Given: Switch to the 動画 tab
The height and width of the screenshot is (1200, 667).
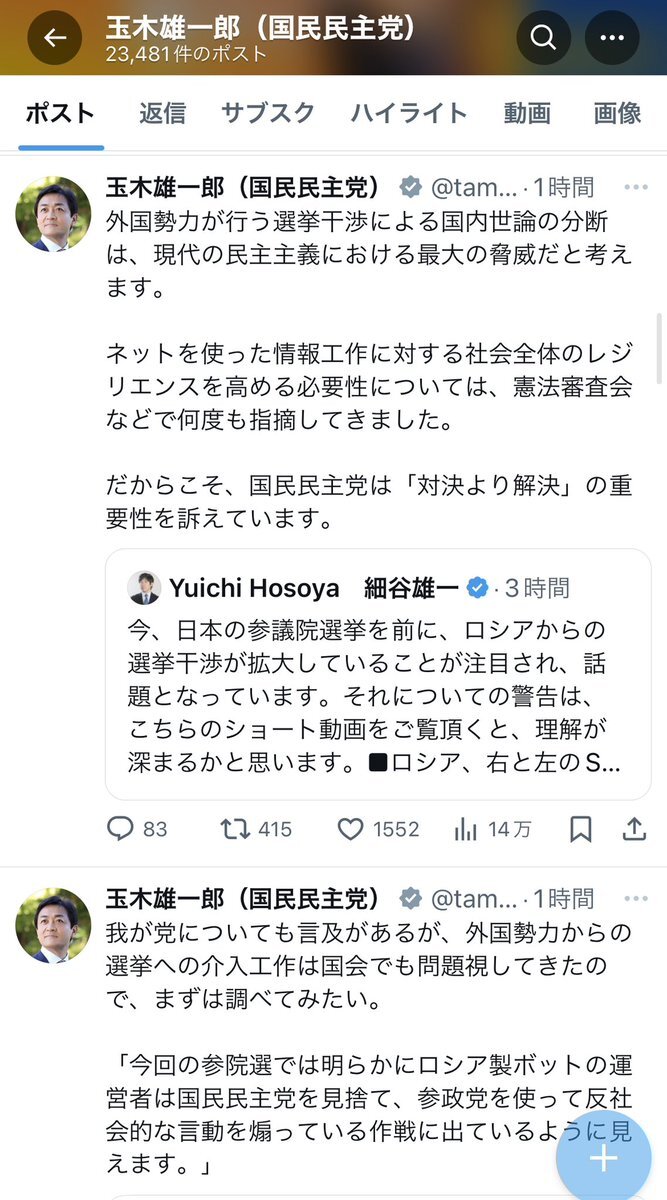Looking at the screenshot, I should point(527,113).
